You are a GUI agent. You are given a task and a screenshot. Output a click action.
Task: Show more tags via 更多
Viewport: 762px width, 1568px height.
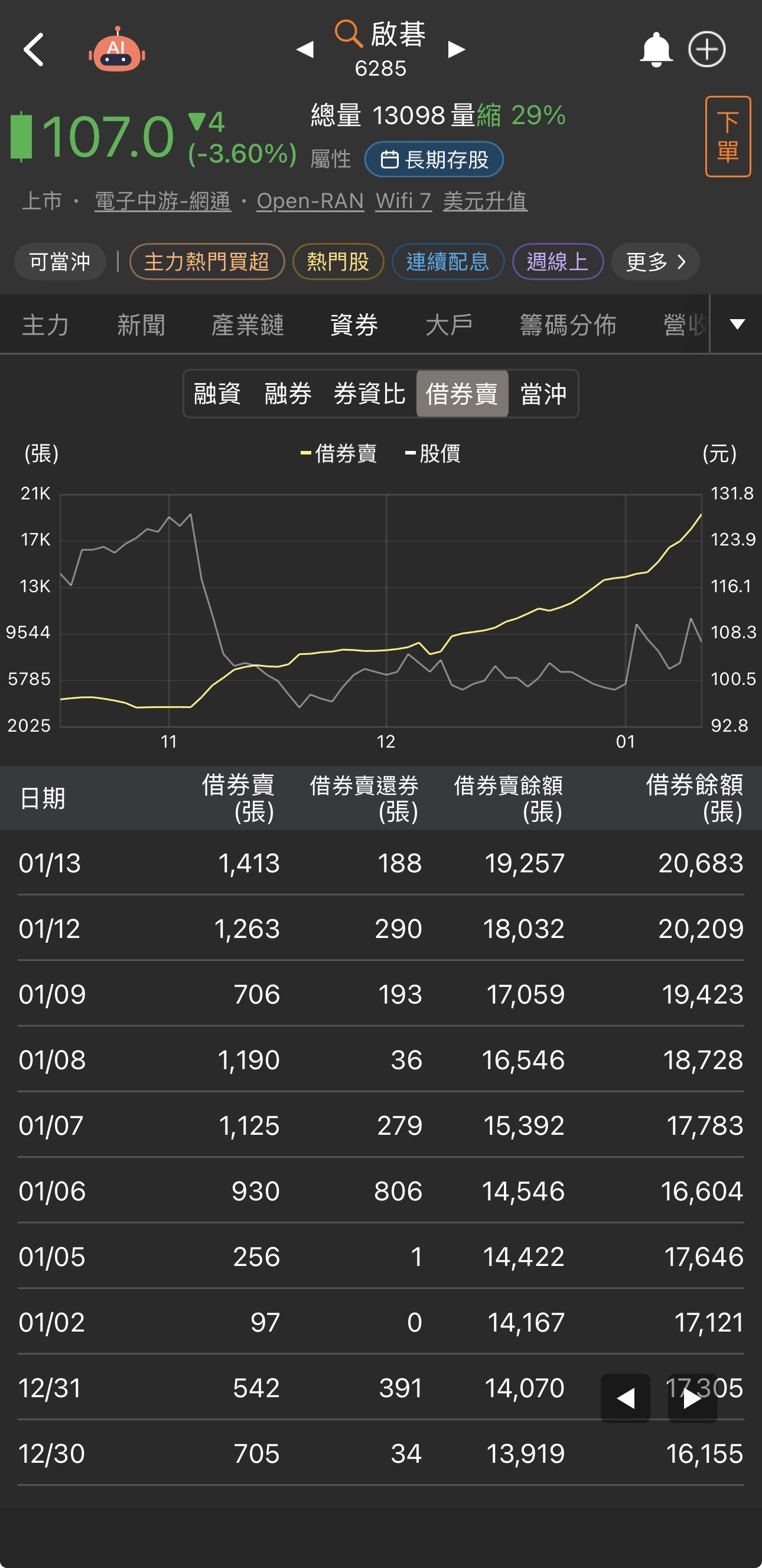pyautogui.click(x=655, y=262)
